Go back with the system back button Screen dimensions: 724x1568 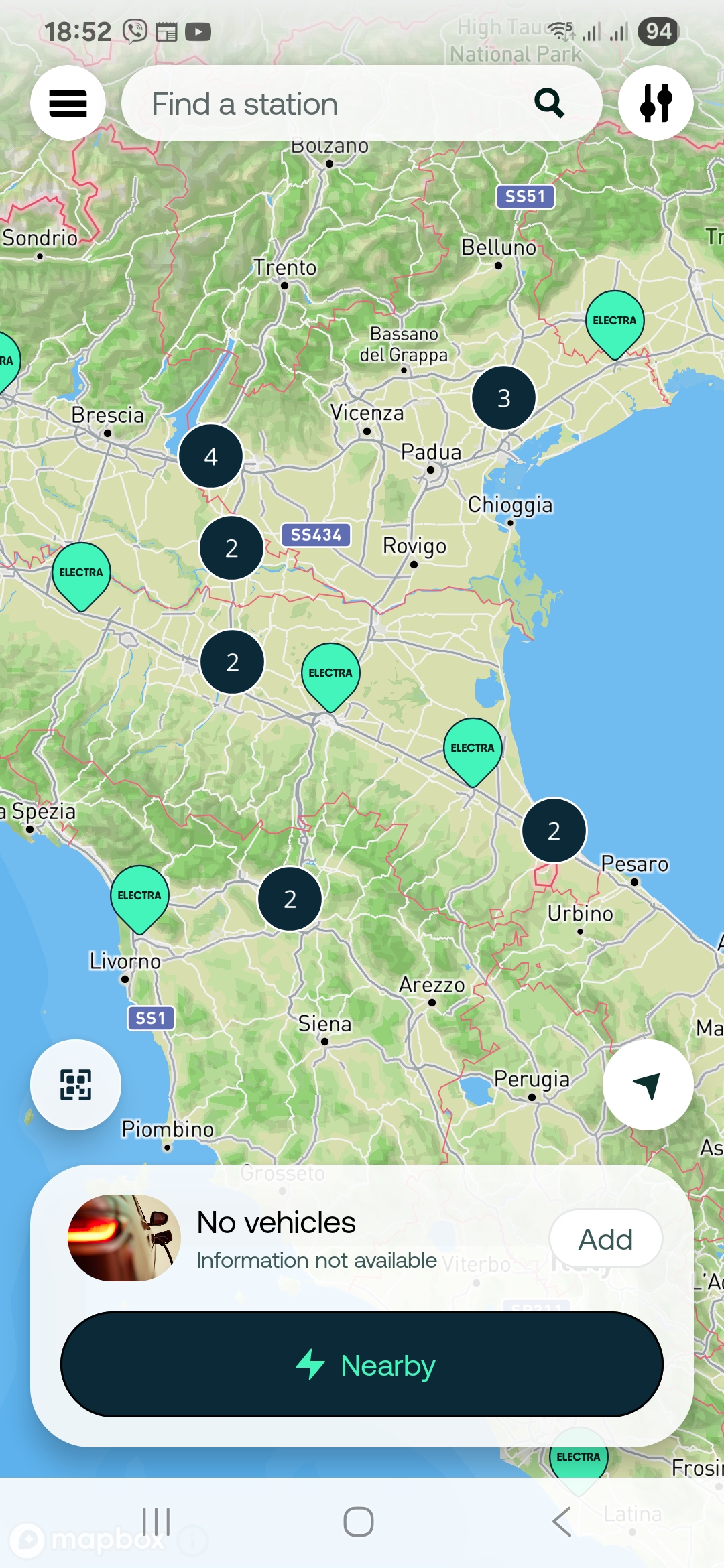562,1521
